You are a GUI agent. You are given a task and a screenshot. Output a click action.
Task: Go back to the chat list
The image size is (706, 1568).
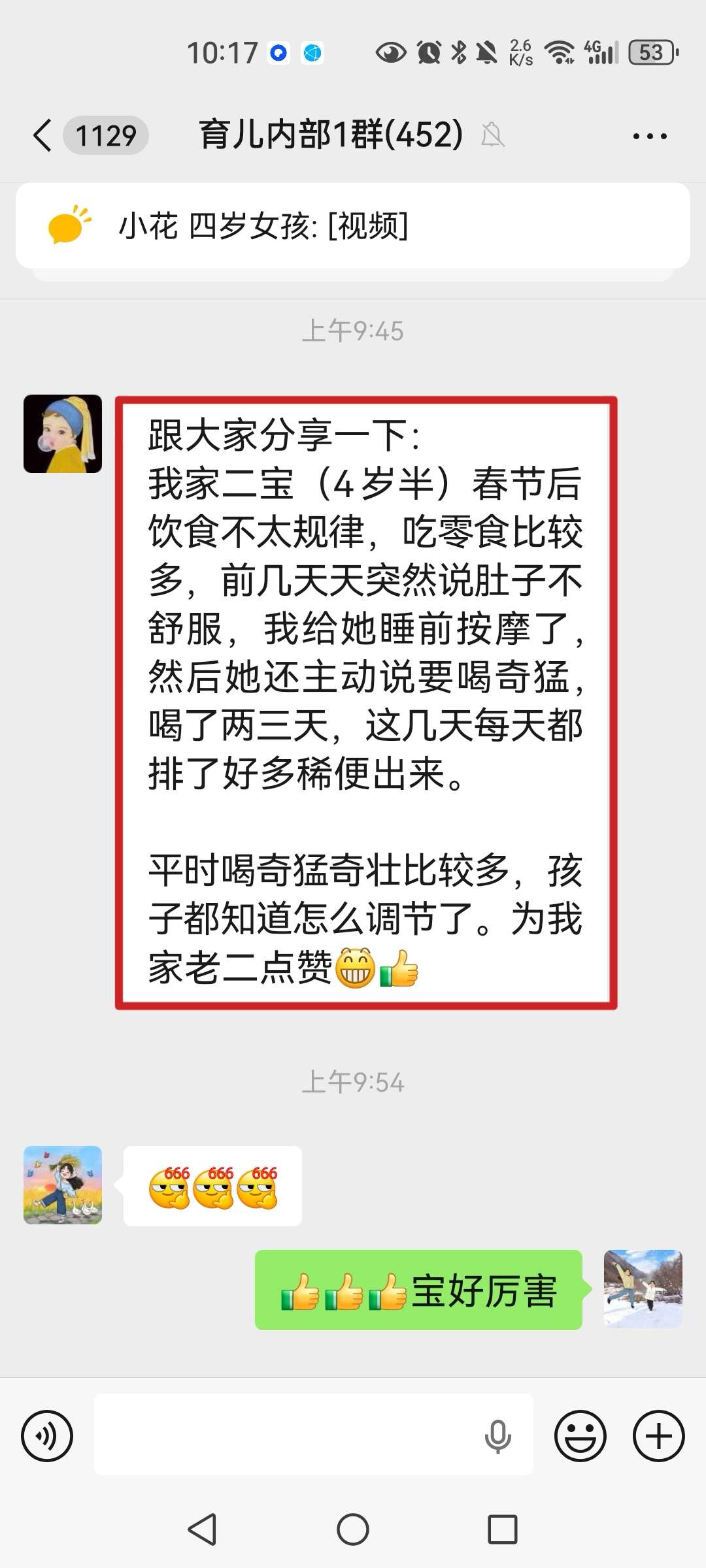(43, 136)
